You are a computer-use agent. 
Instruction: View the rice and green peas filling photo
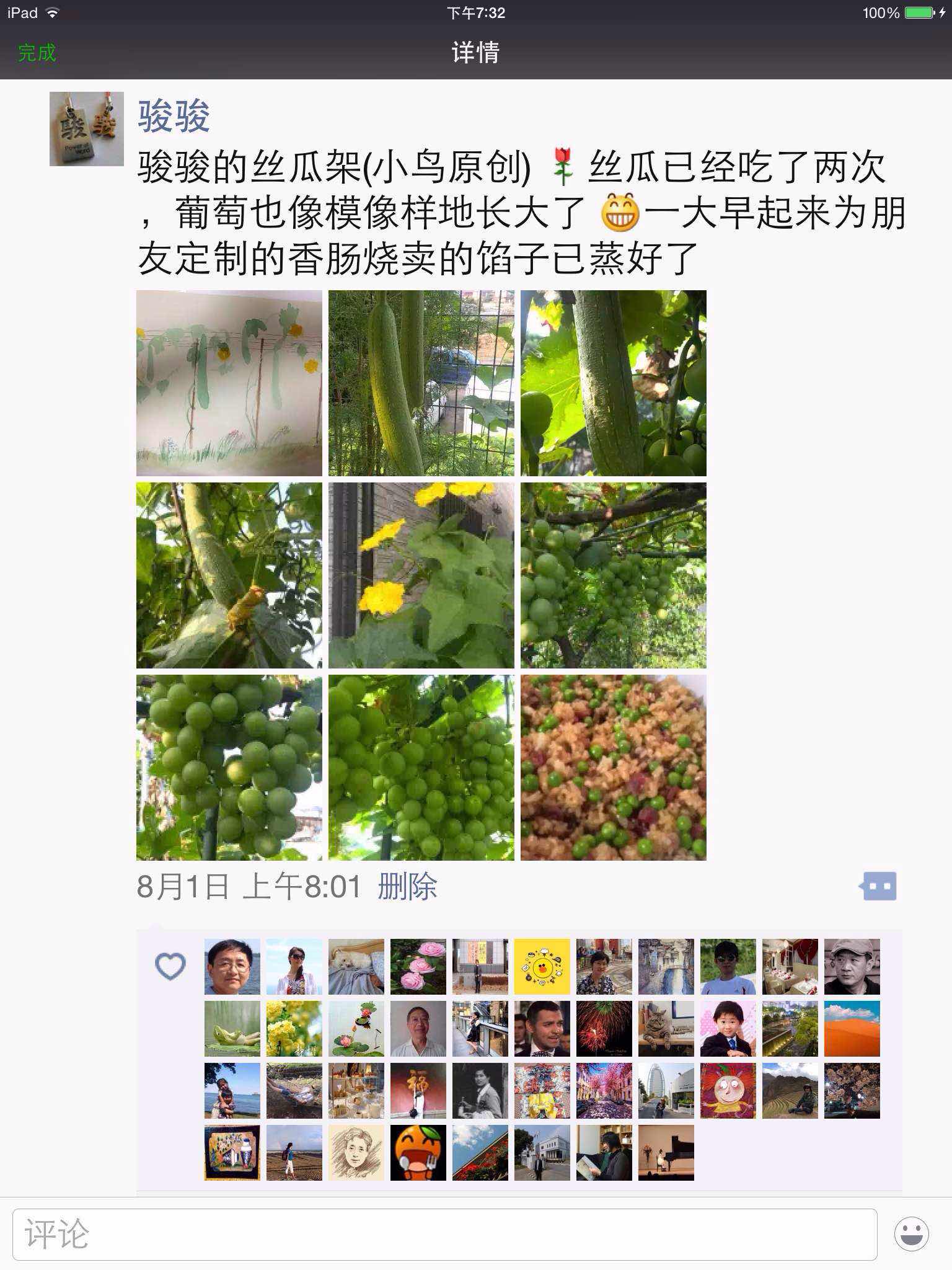point(614,768)
